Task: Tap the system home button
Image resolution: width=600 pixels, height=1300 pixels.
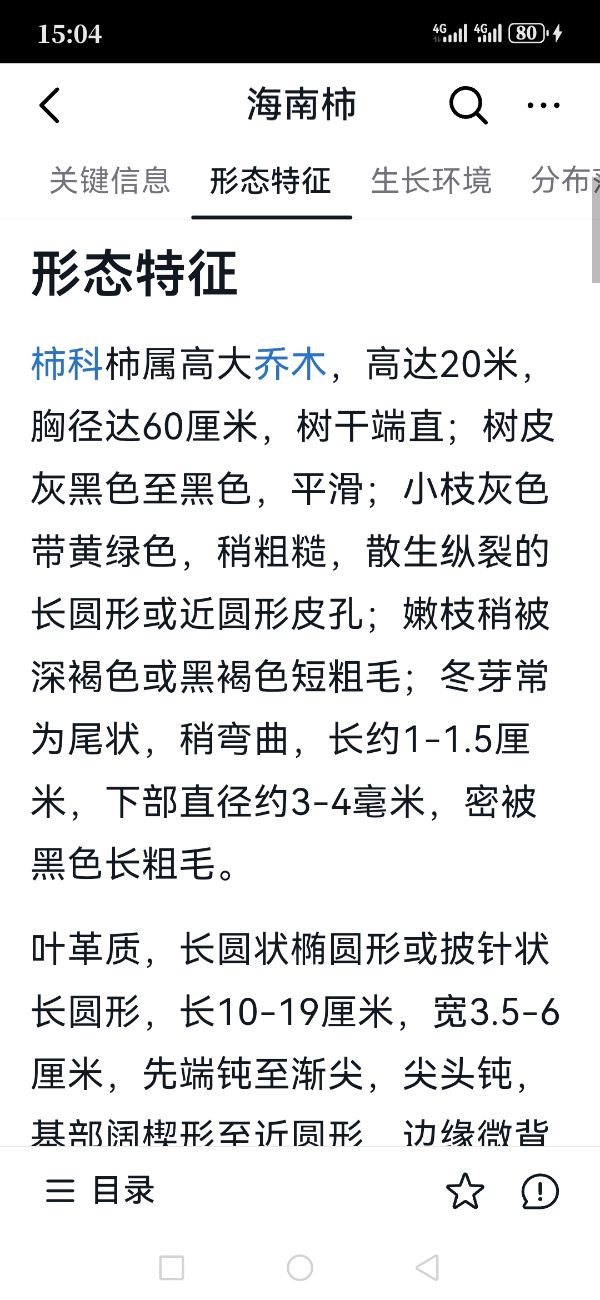Action: tap(300, 1268)
